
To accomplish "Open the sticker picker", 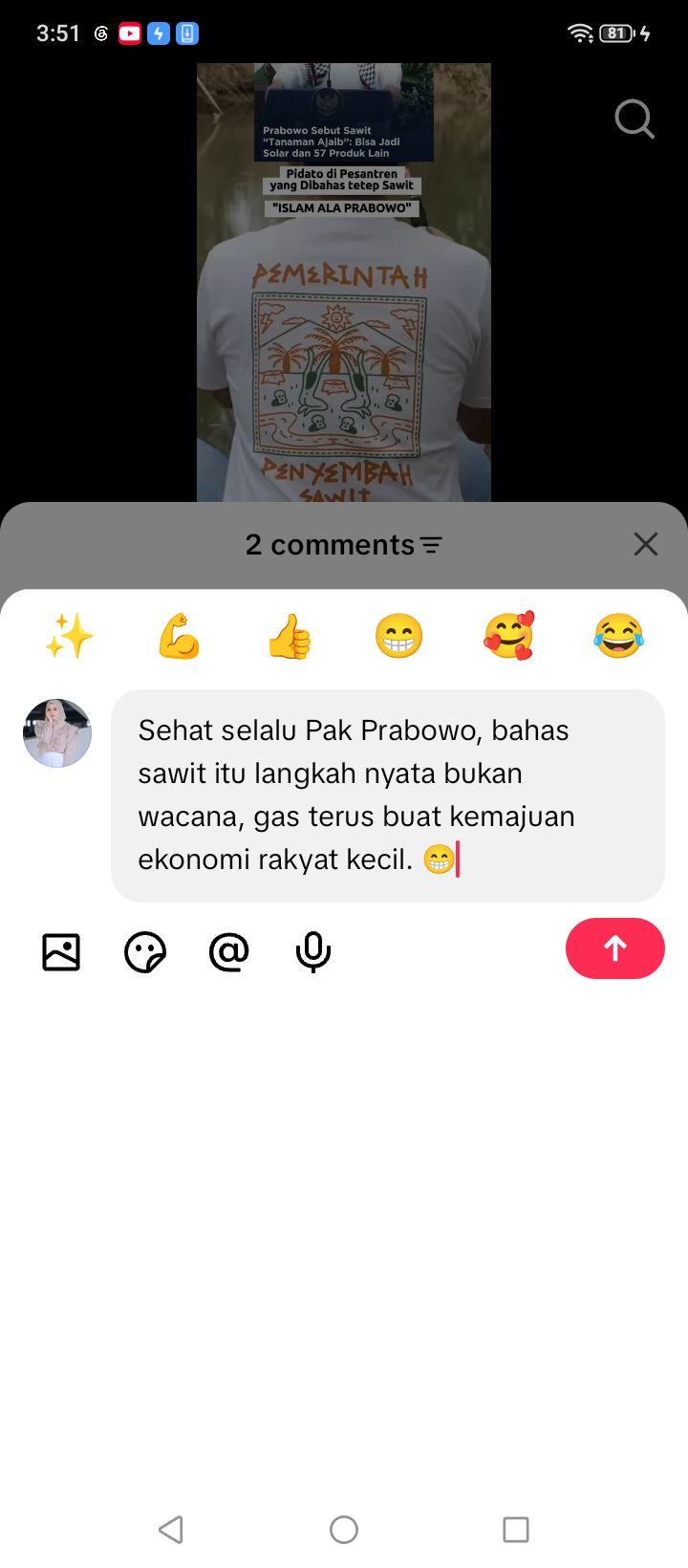I will coord(145,952).
